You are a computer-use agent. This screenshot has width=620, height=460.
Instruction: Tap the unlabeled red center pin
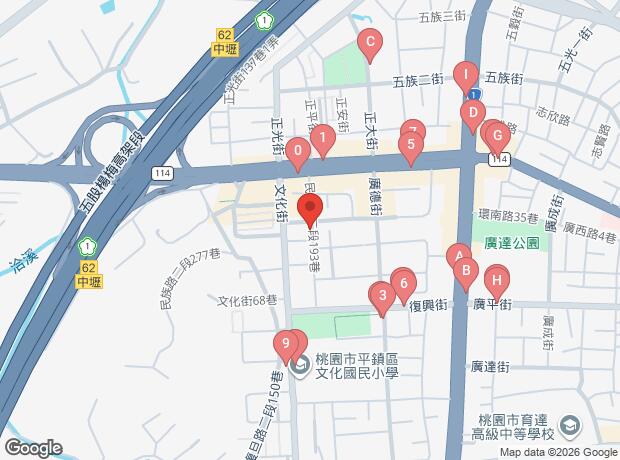coord(310,212)
